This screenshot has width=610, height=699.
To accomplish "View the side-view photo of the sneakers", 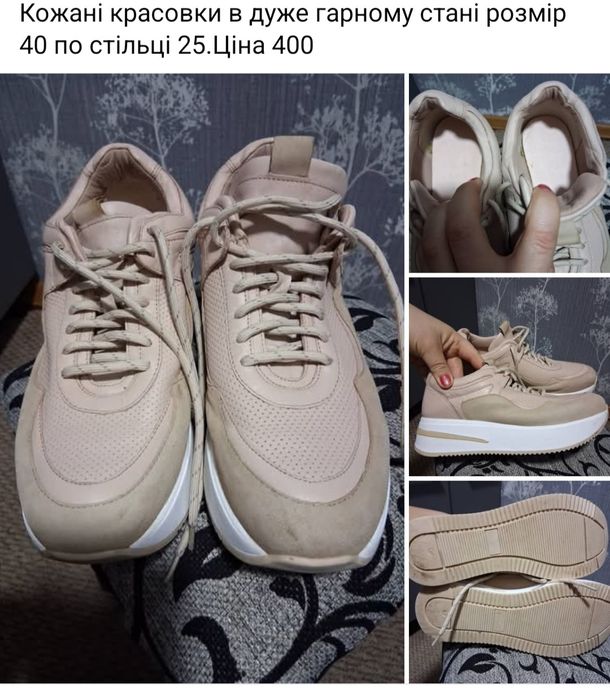I will tap(509, 375).
